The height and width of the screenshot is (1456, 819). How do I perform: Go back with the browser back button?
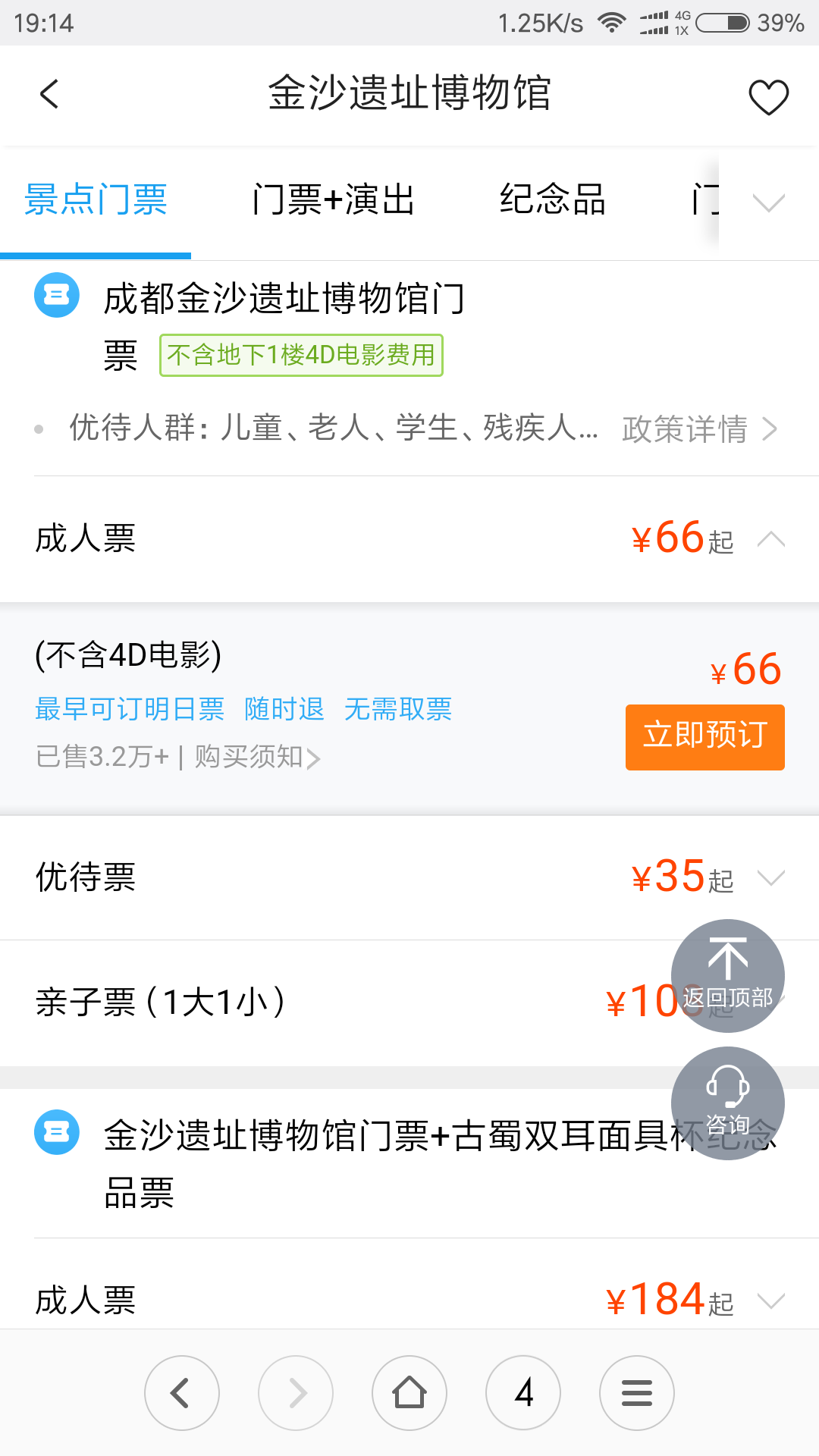tap(182, 1393)
